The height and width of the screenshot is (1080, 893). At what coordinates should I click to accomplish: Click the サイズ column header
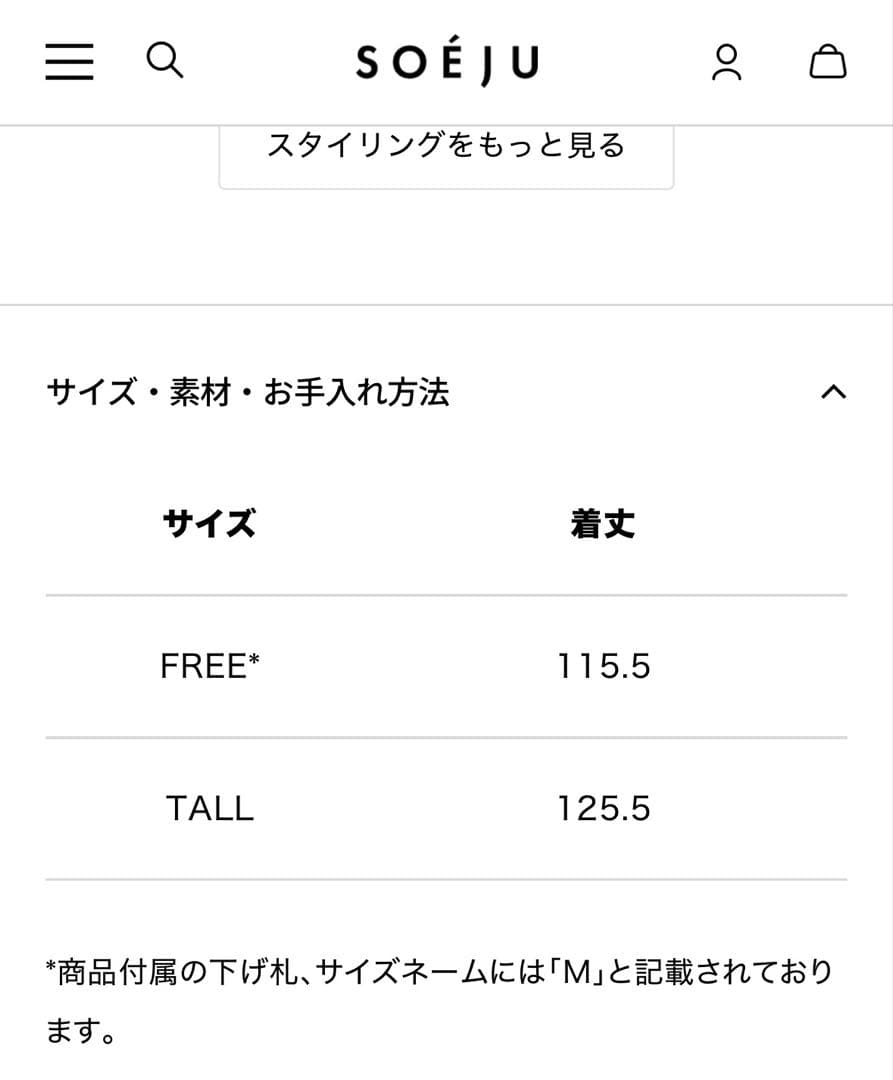tap(209, 522)
